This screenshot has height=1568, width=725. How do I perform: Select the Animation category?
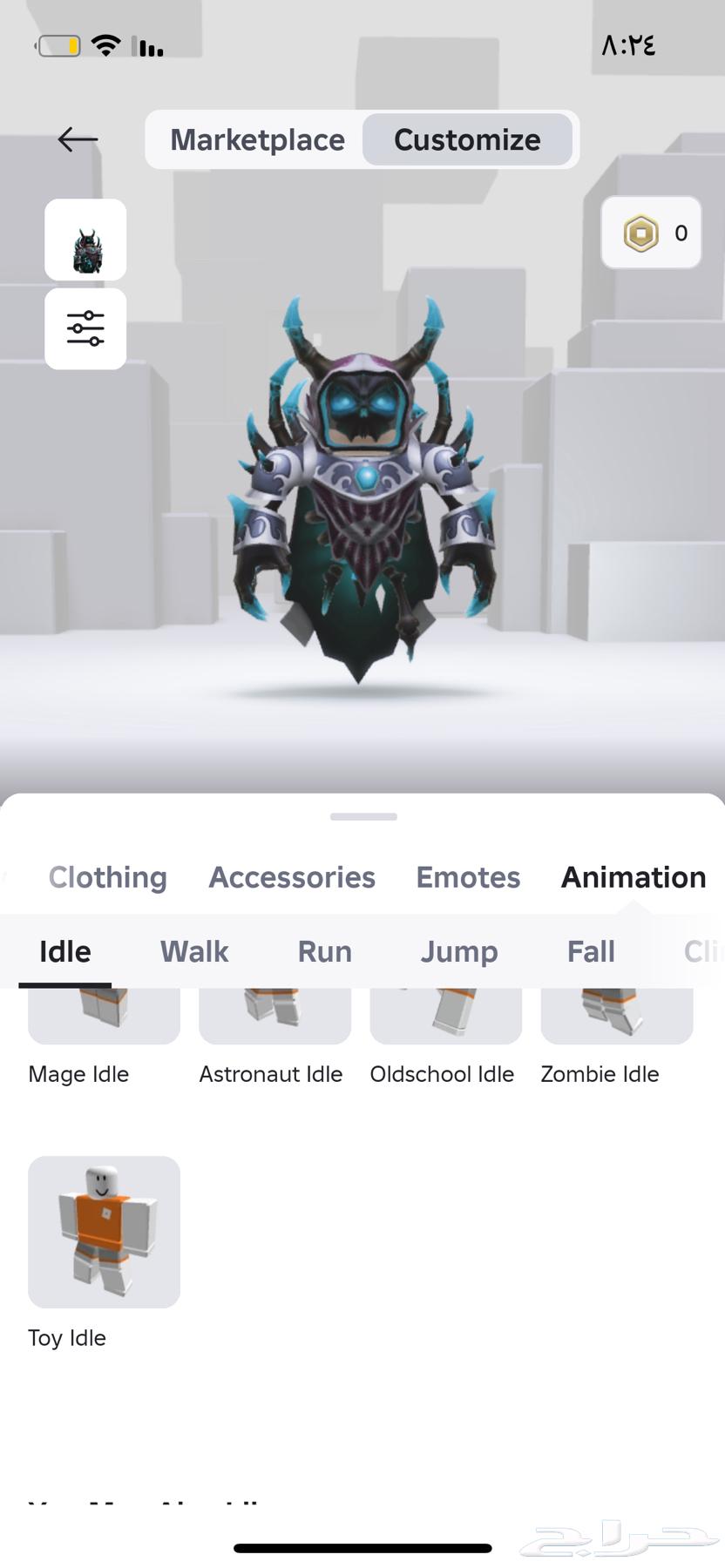[x=633, y=877]
